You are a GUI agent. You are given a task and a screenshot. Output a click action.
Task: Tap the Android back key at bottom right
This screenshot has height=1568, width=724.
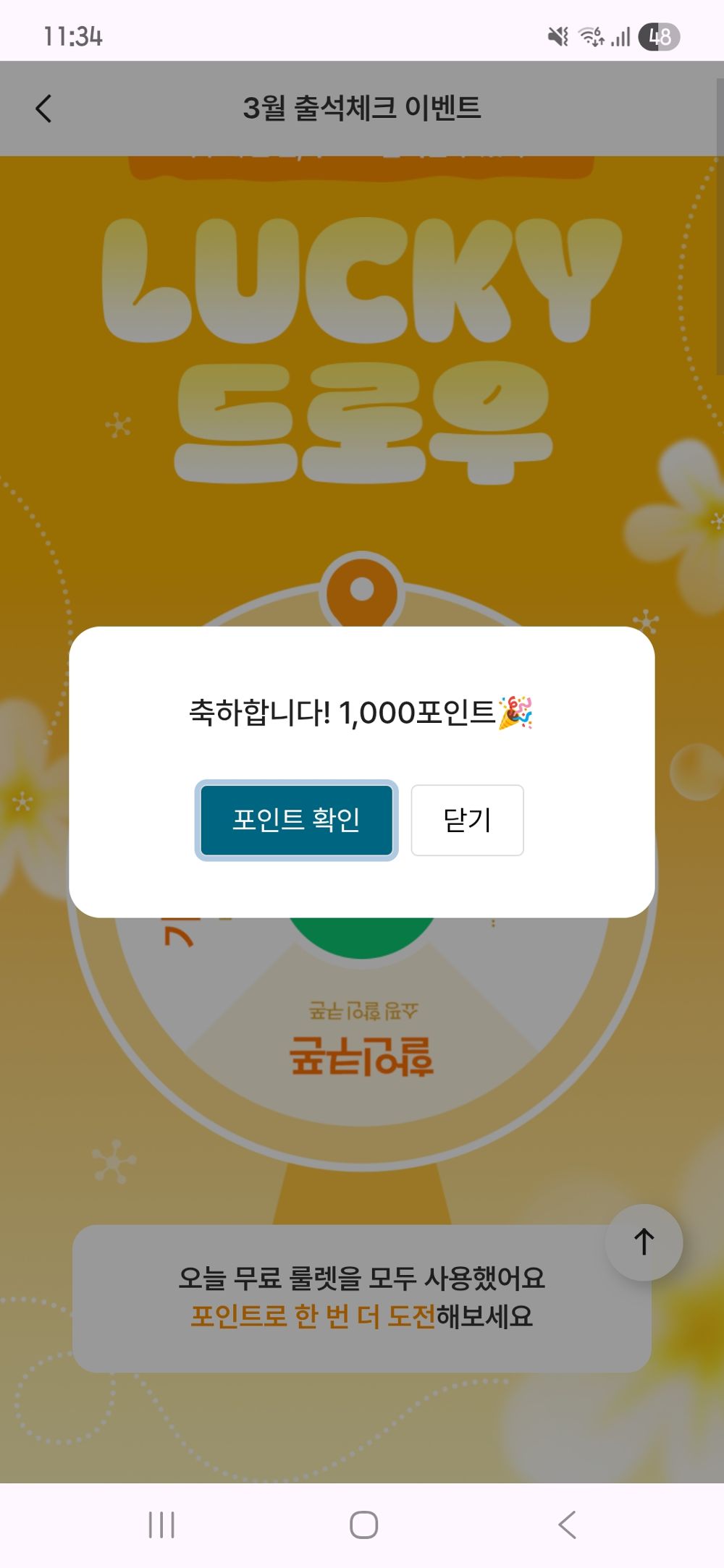pyautogui.click(x=566, y=1526)
